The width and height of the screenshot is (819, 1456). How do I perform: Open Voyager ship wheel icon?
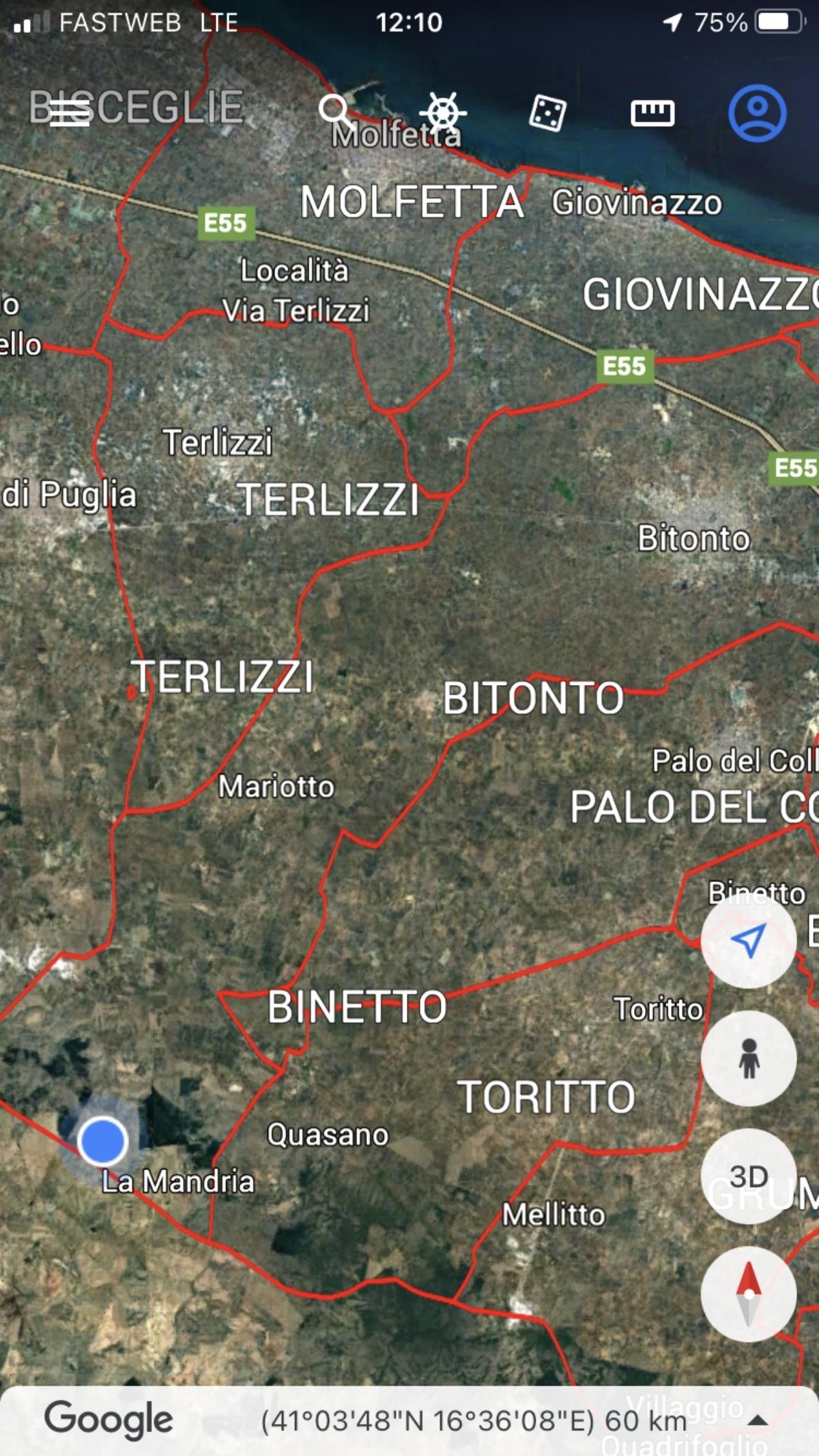click(x=442, y=113)
